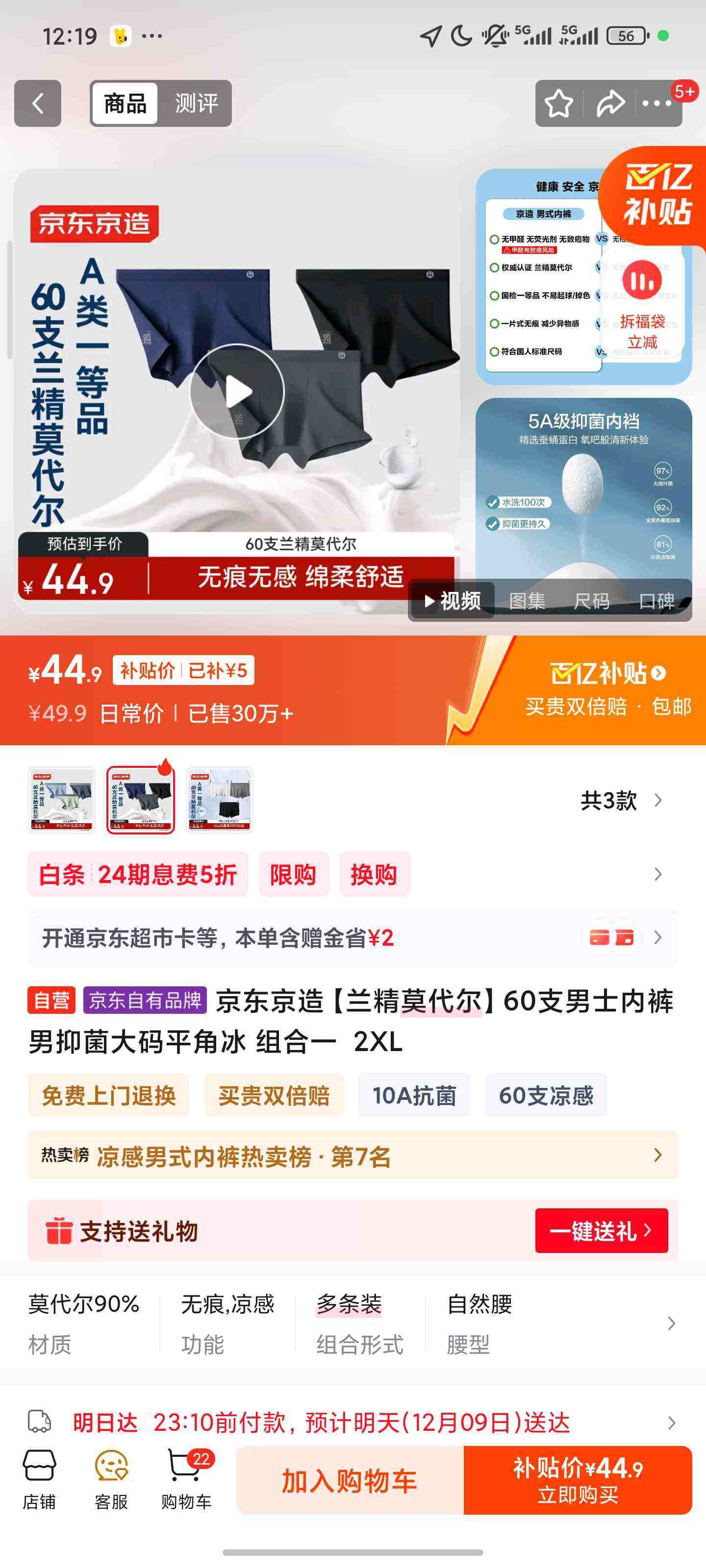Expand the 白条 24期息费5折 options
This screenshot has height=1568, width=706.
click(x=347, y=874)
